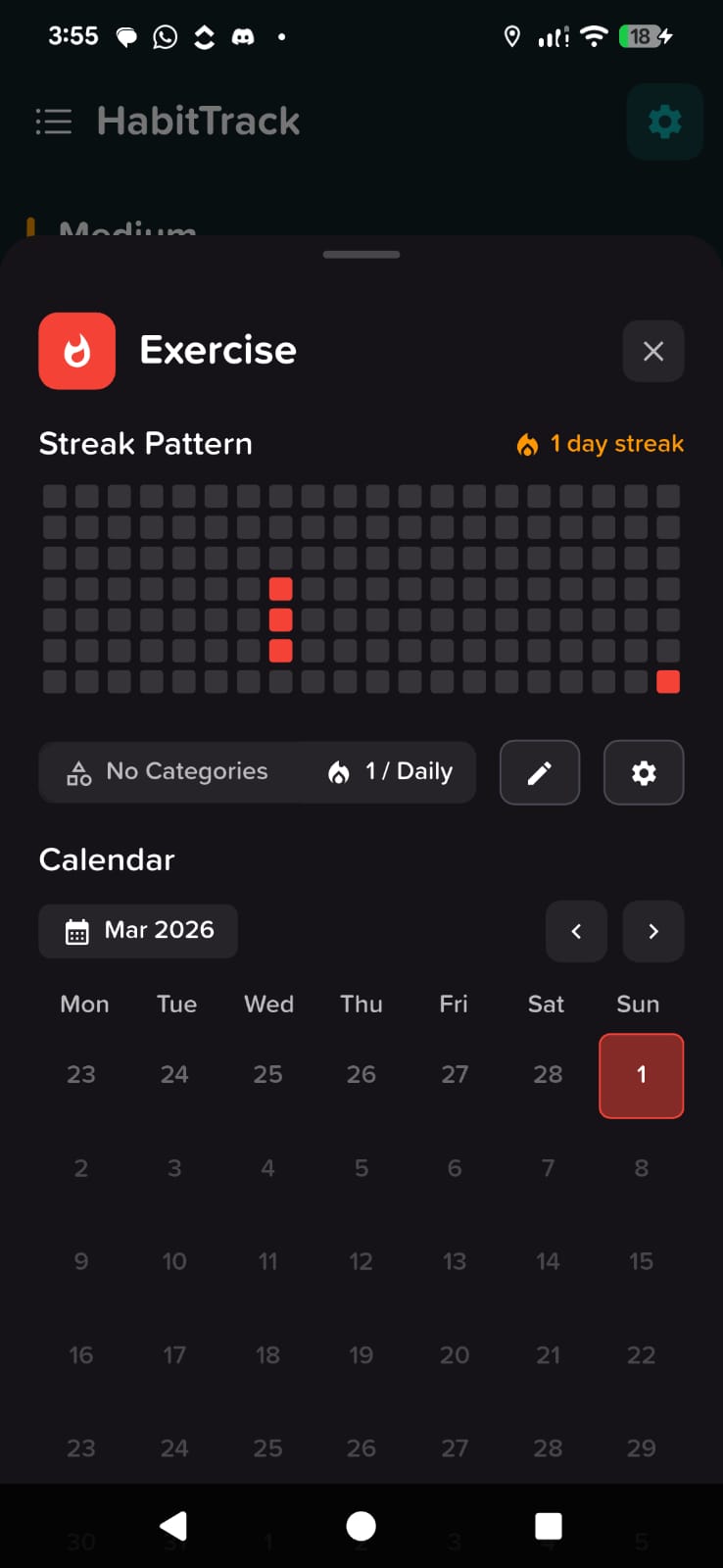Open the habit list sidebar menu
This screenshot has height=1568, width=723.
pyautogui.click(x=54, y=122)
